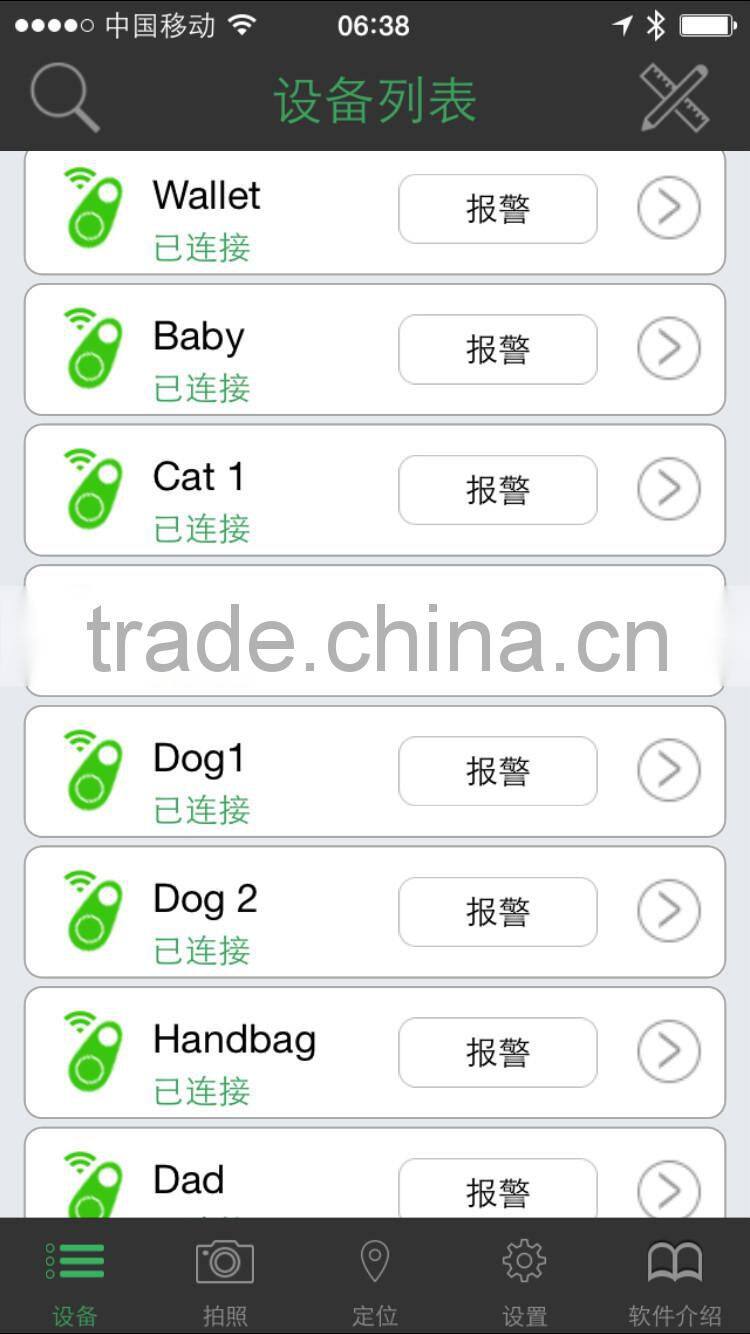Open the pencil and ruler edit tool
This screenshot has width=750, height=1334.
point(674,98)
